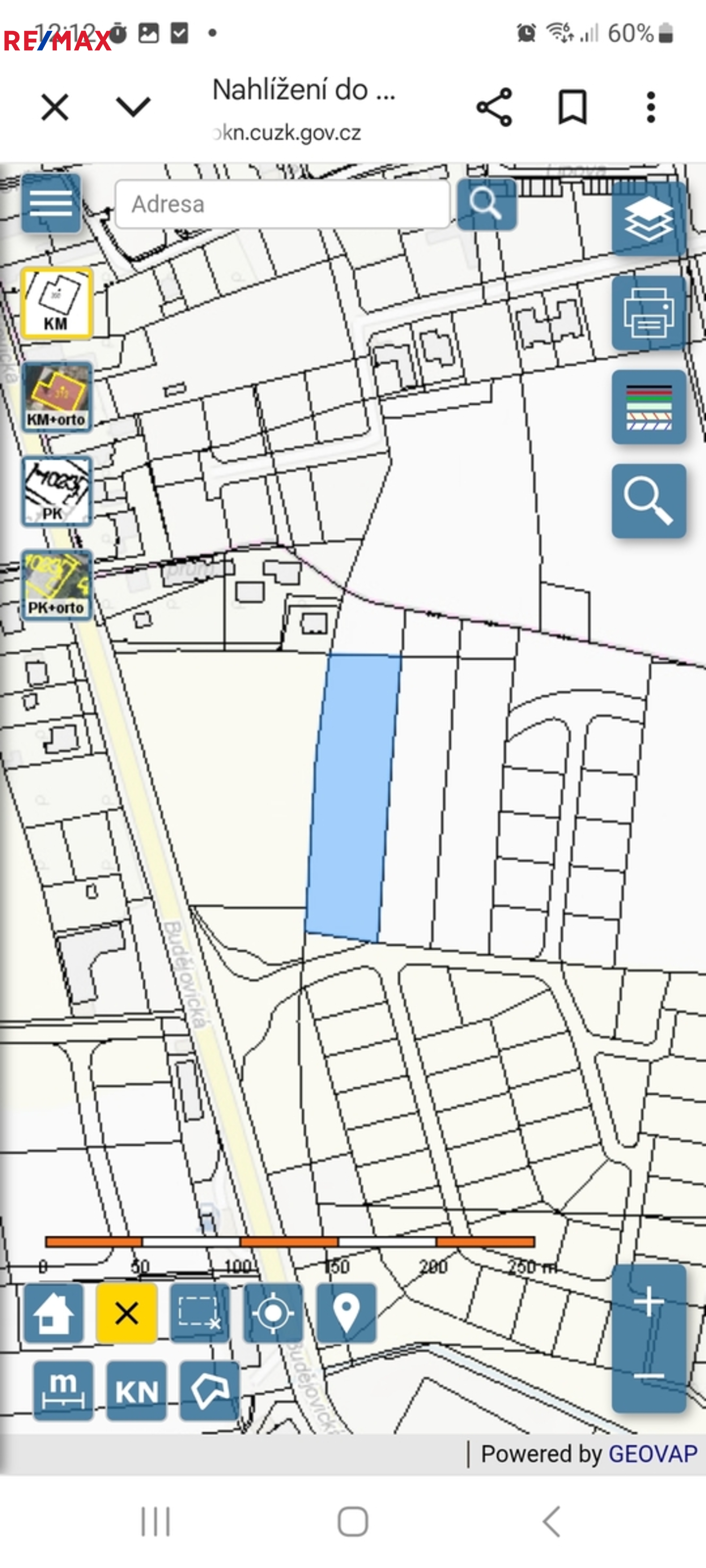Screen dimensions: 706x1568
Task: Zoom in with the plus button
Action: (649, 1303)
